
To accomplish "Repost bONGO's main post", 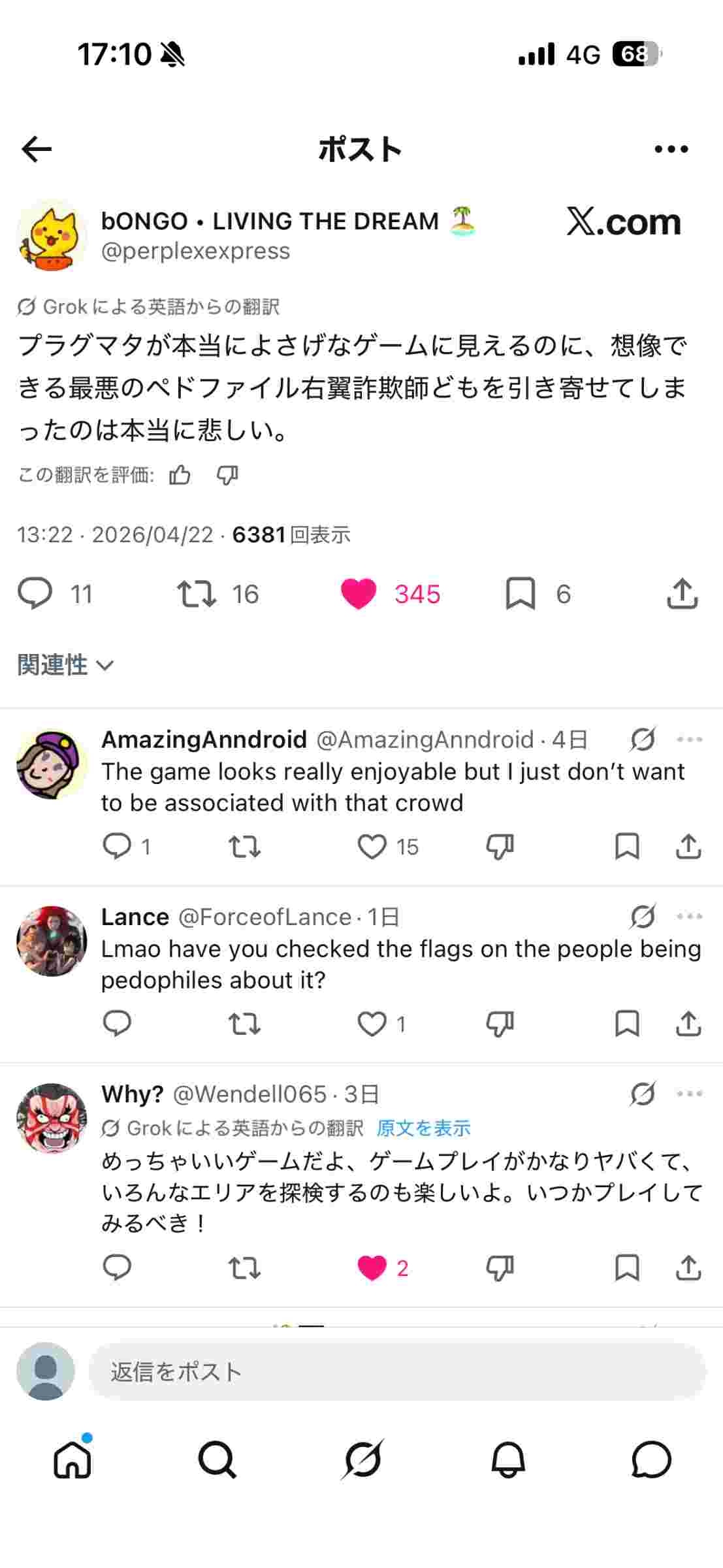I will (x=197, y=594).
